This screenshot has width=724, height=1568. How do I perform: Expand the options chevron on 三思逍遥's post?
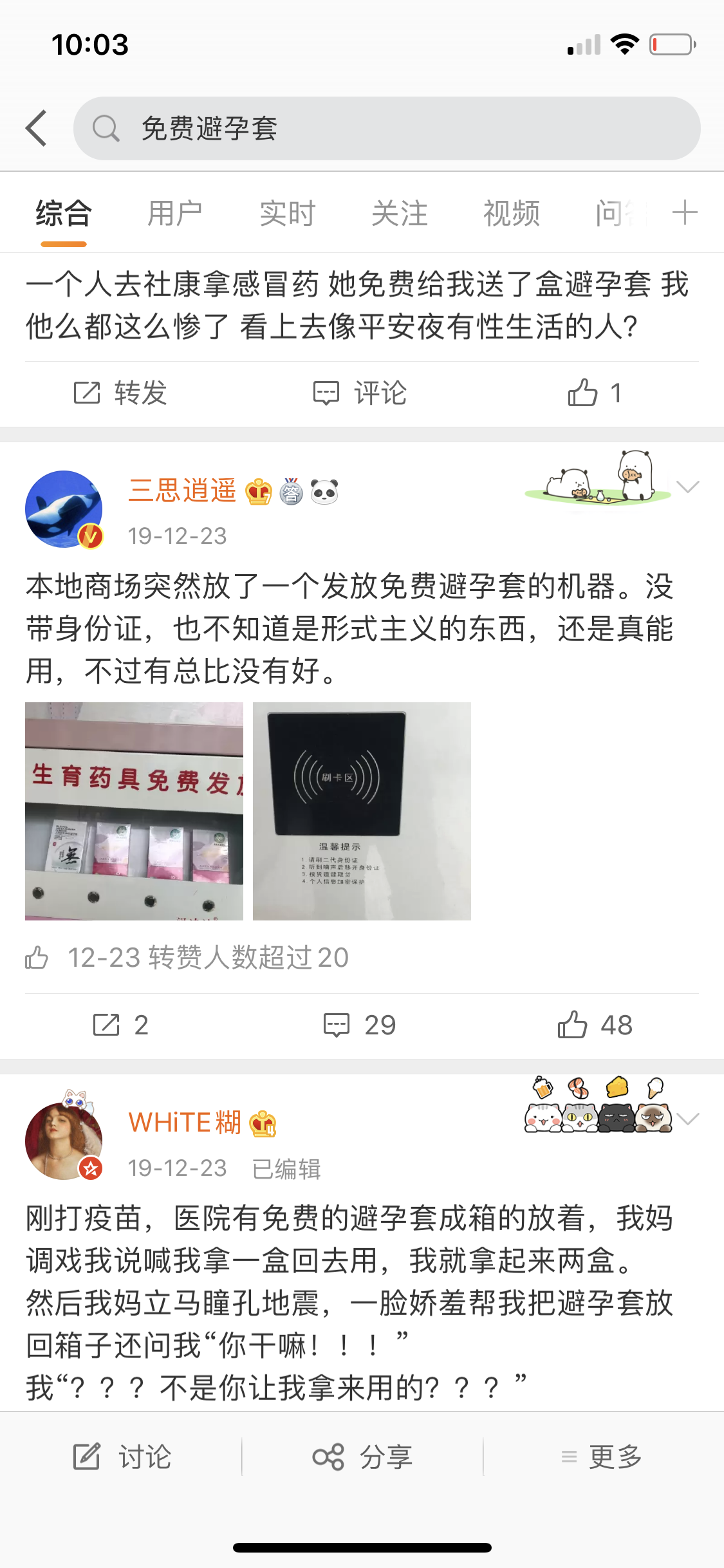688,487
